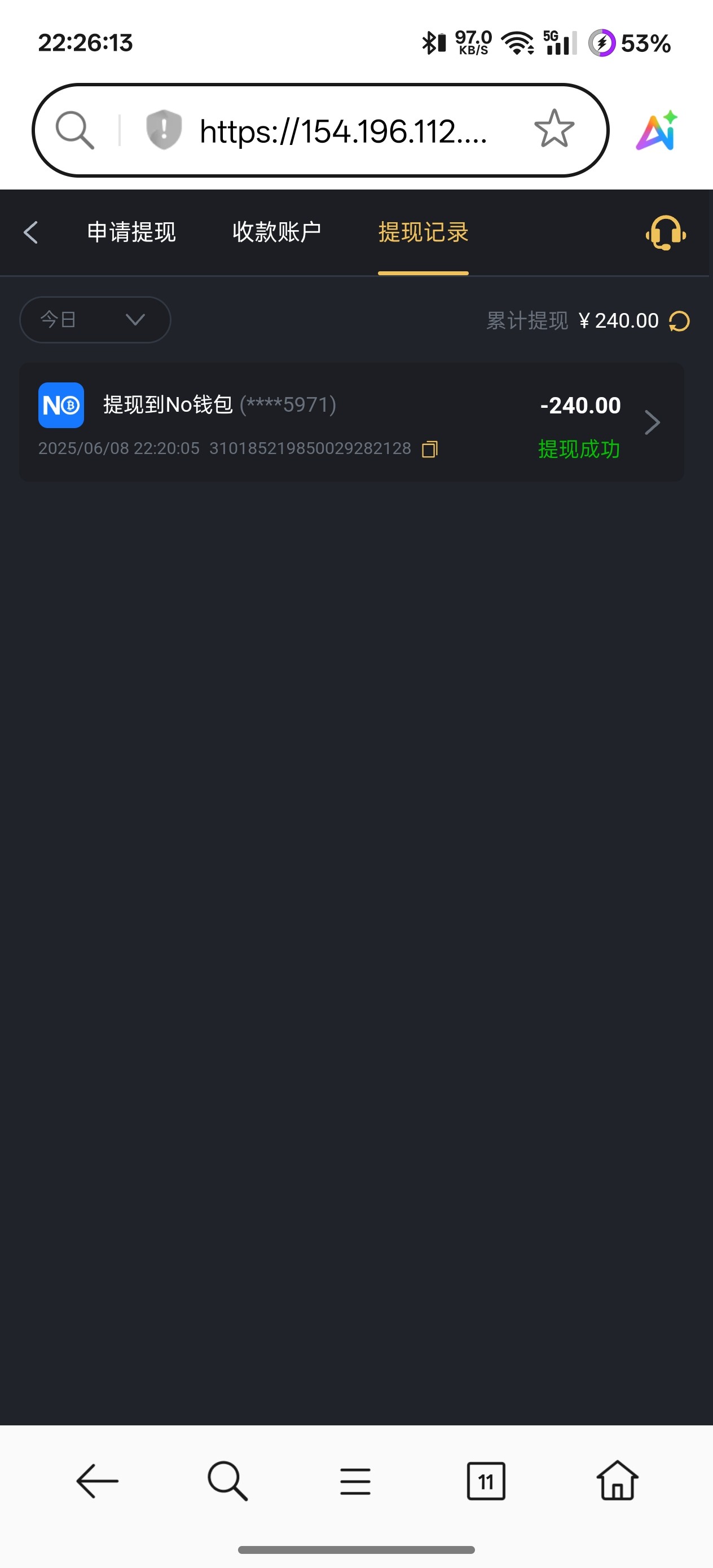Go to the browser home page
Image resolution: width=713 pixels, height=1568 pixels.
(617, 1481)
